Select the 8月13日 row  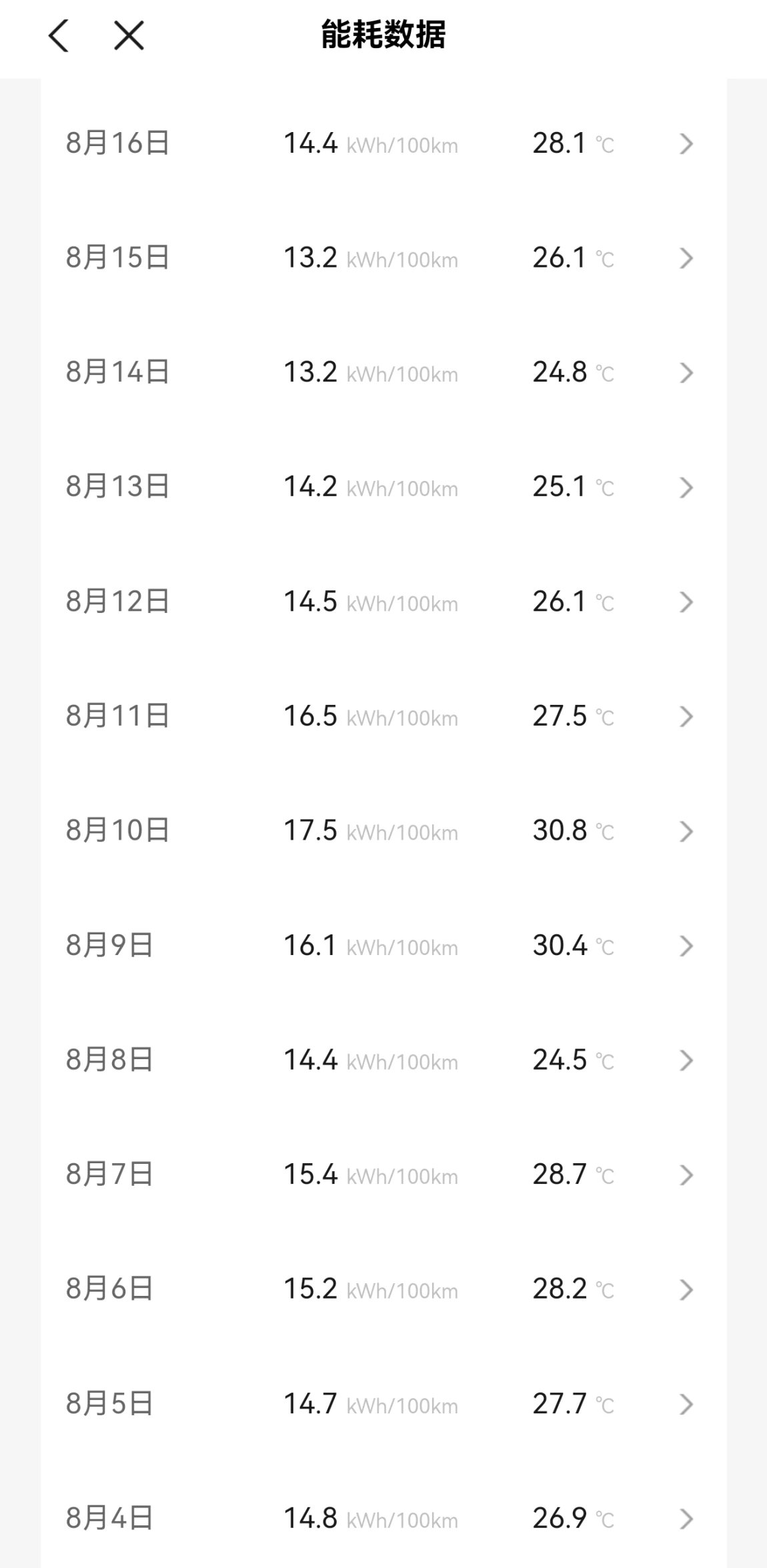pos(383,488)
